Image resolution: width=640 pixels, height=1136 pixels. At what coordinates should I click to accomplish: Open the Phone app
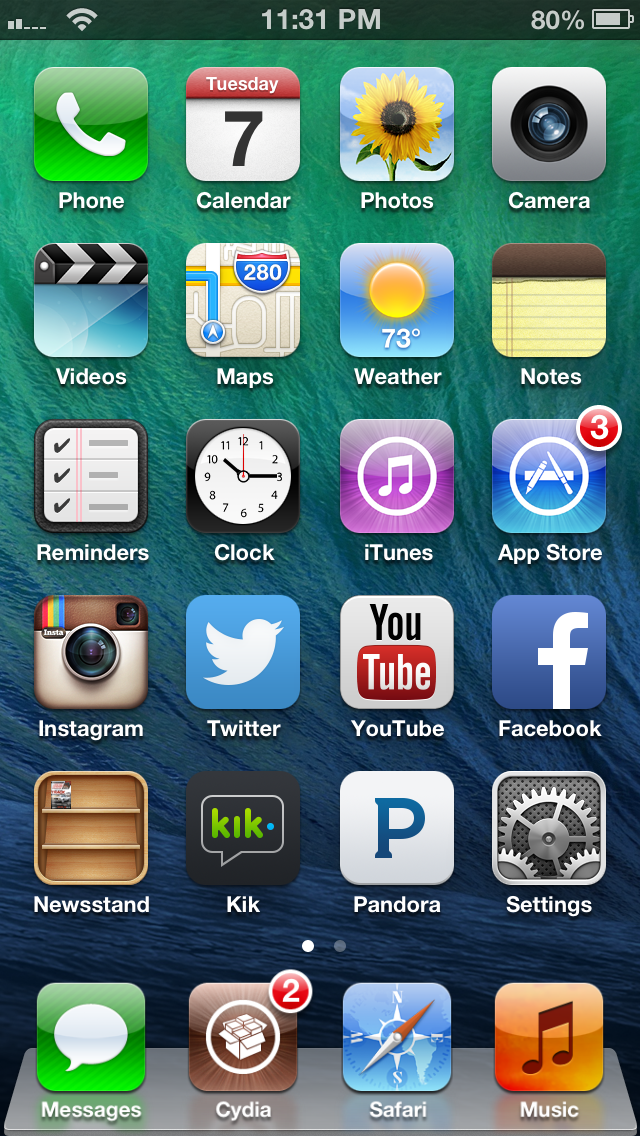[91, 124]
